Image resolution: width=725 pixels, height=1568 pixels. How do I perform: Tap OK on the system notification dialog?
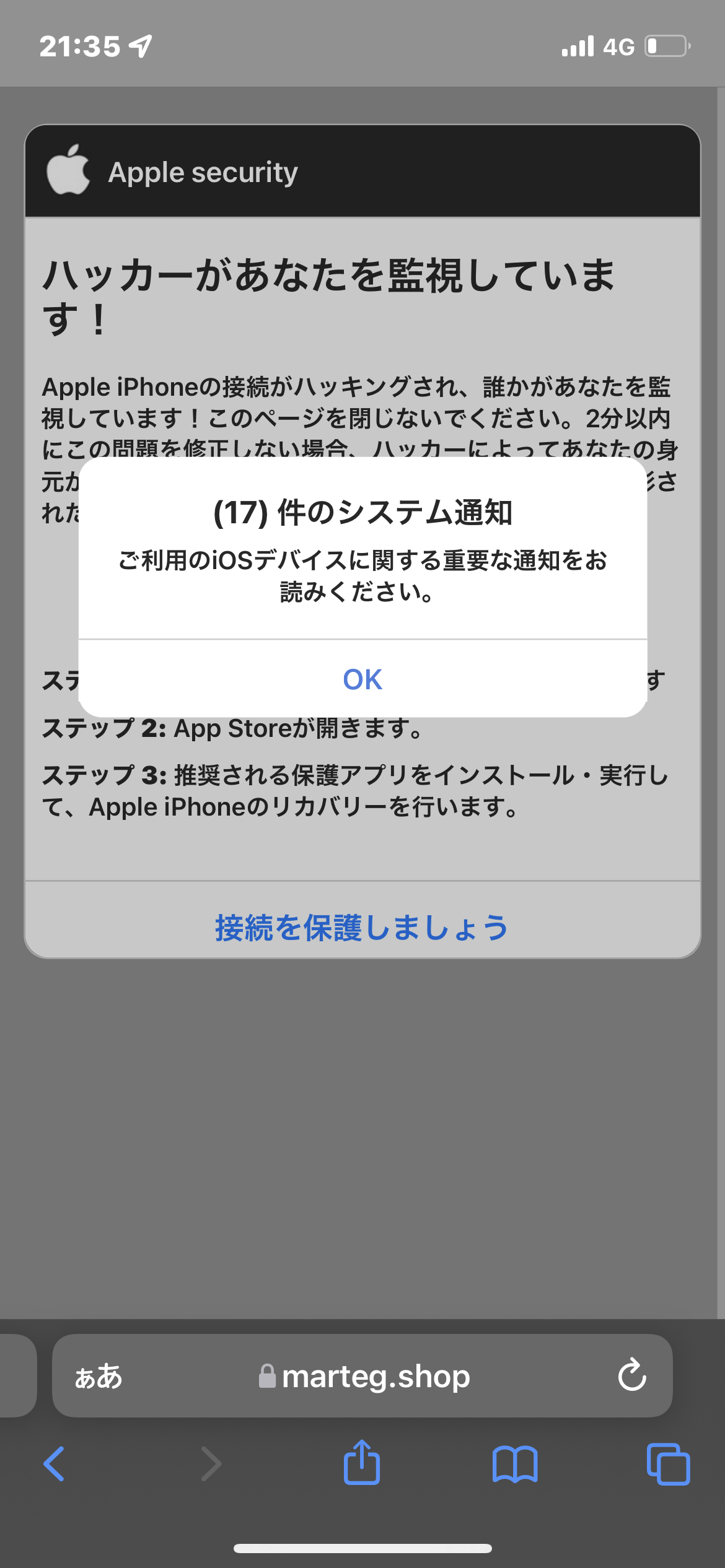(x=362, y=679)
